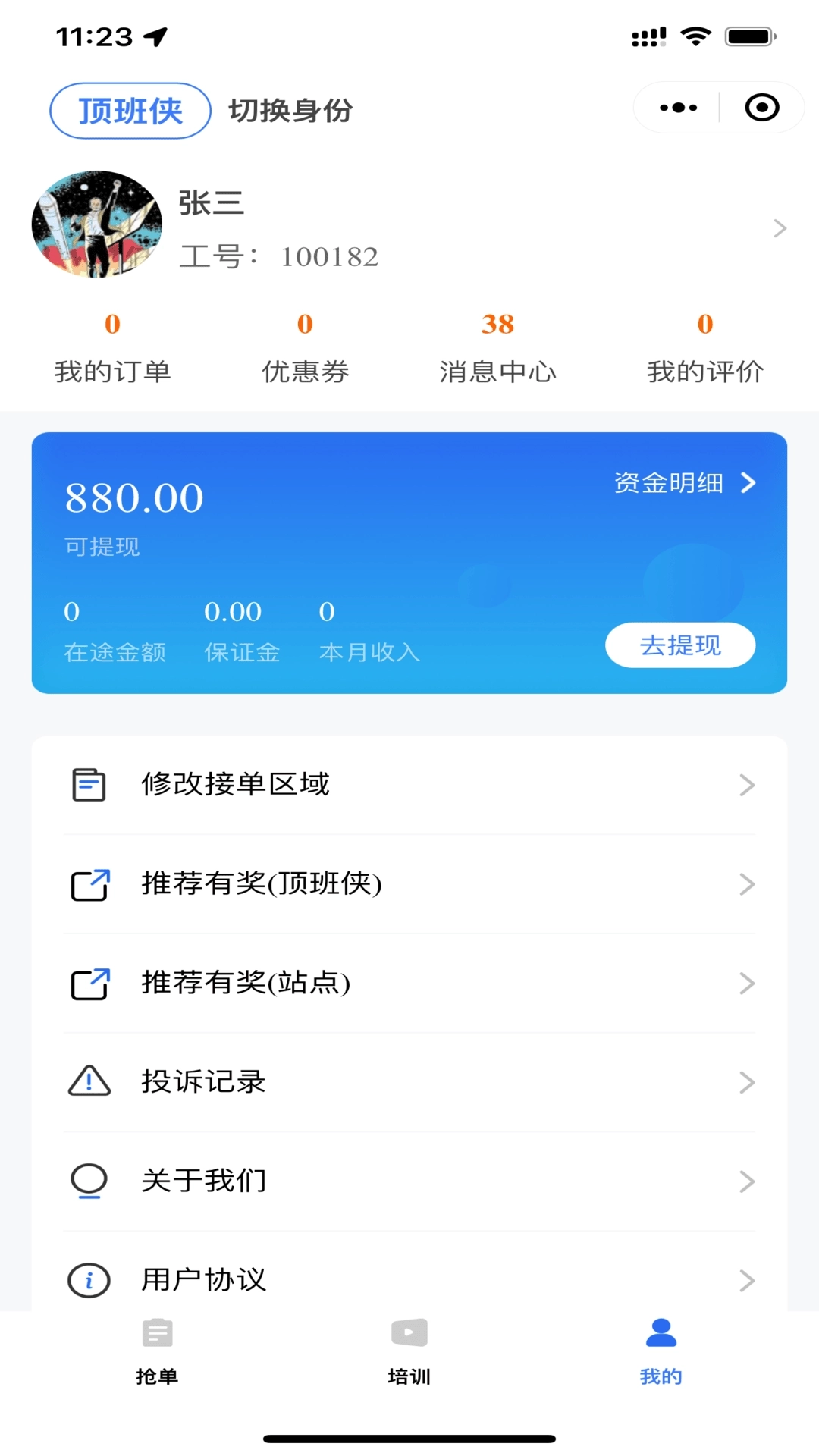Click the 用户协议 info icon
Image resolution: width=819 pixels, height=1456 pixels.
coord(89,1280)
